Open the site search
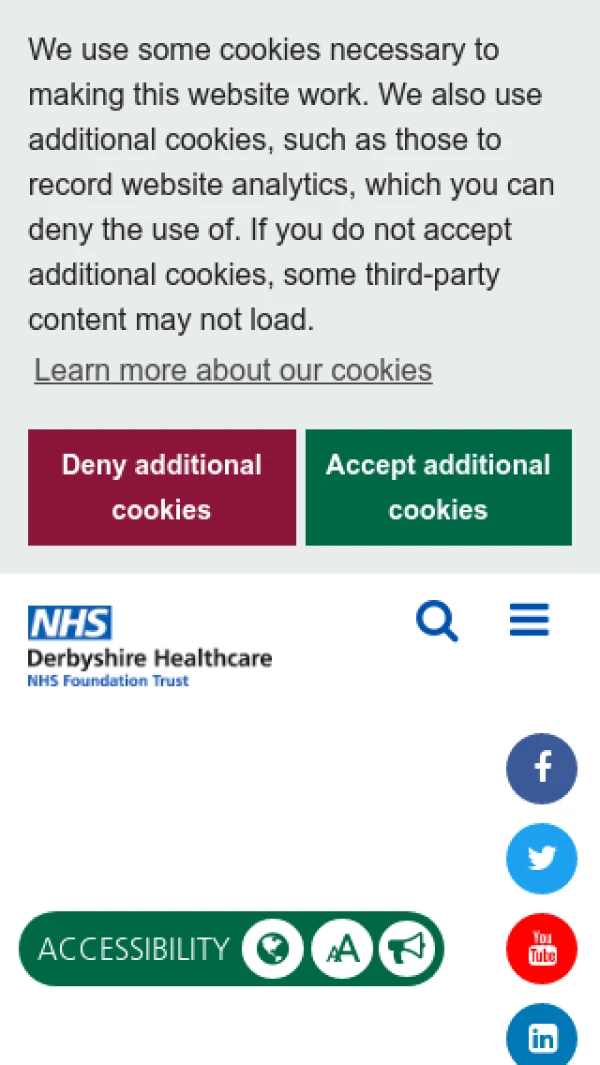600x1065 pixels. [437, 621]
